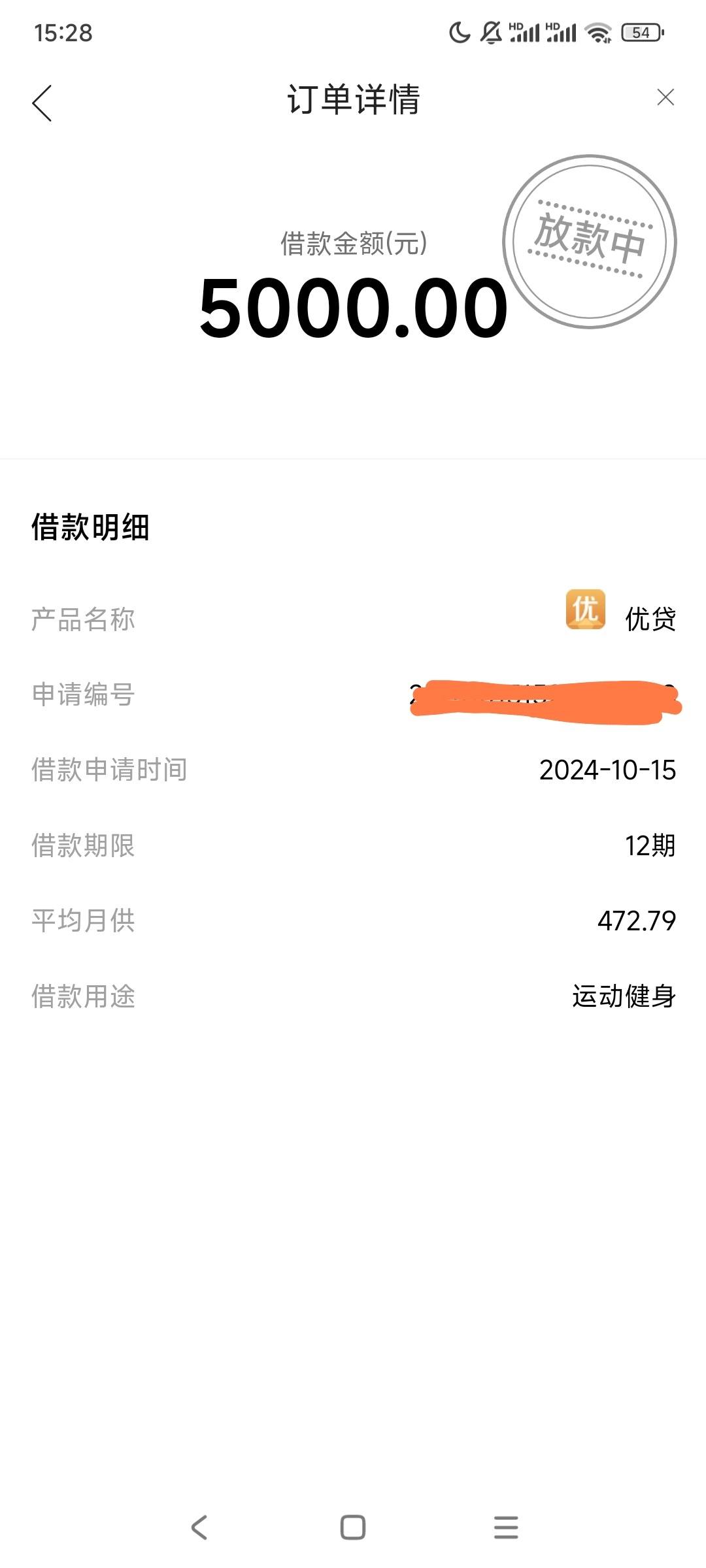Tap the system home button
This screenshot has height=1568, width=706.
[x=353, y=1527]
